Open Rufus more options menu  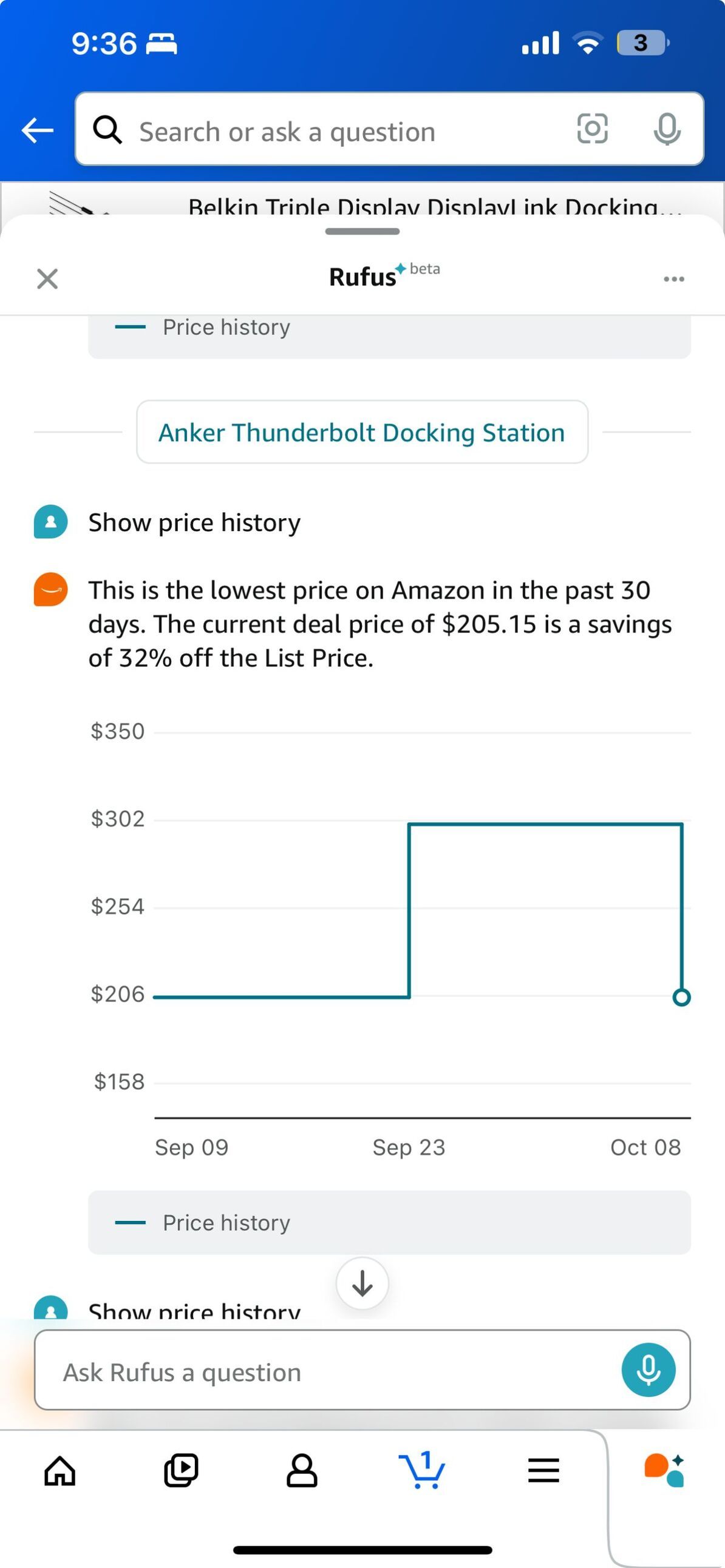674,279
